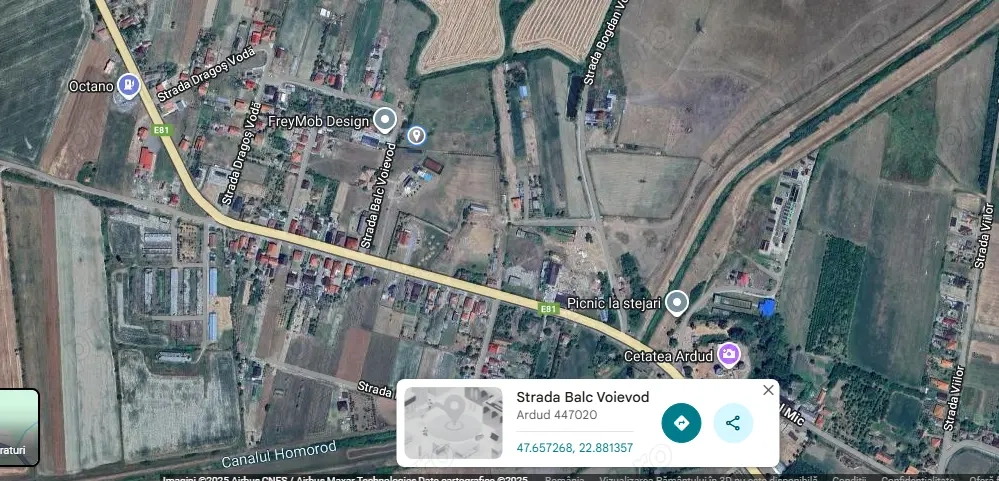The height and width of the screenshot is (481, 999).
Task: Open the Cetatea Ardud attraction marker
Action: point(730,354)
